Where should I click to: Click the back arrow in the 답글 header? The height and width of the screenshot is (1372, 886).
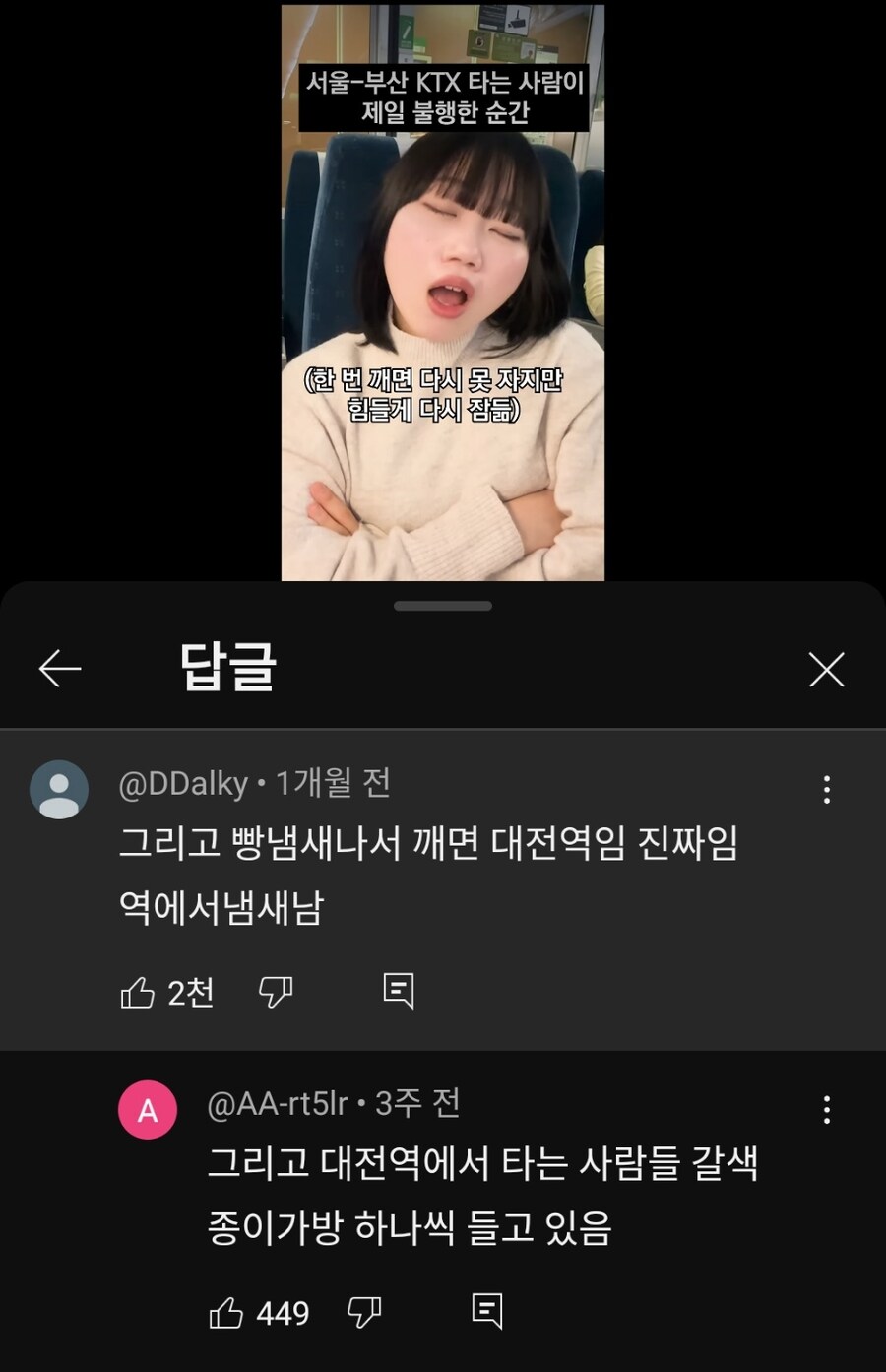[61, 668]
